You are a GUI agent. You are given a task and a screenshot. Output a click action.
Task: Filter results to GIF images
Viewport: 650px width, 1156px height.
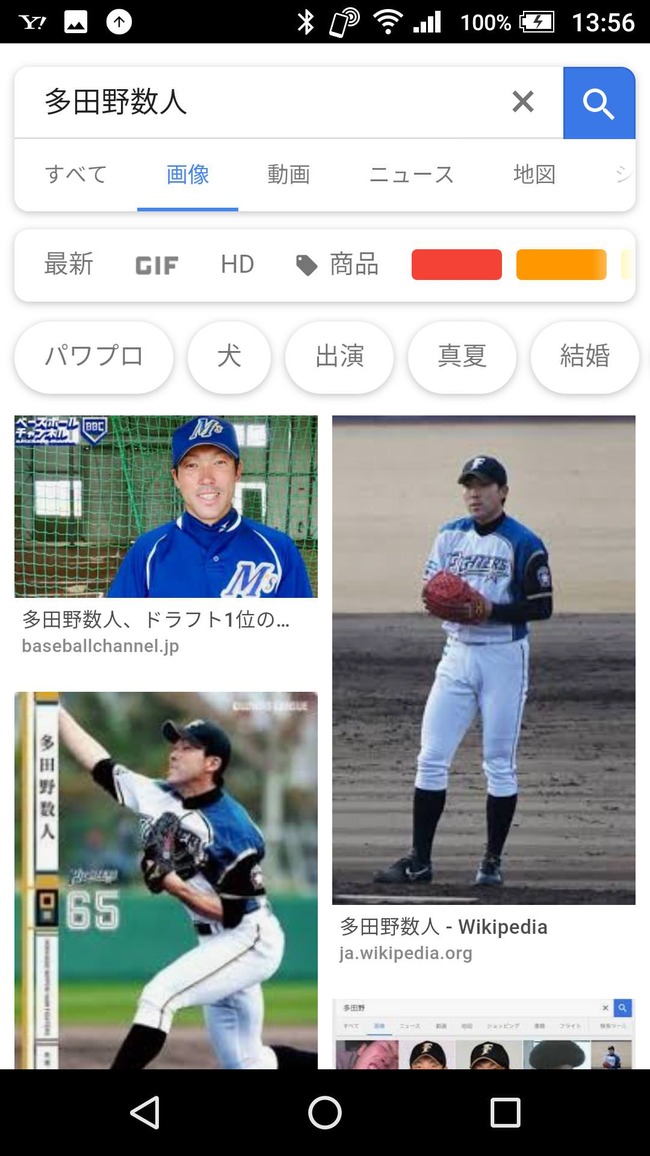point(157,265)
